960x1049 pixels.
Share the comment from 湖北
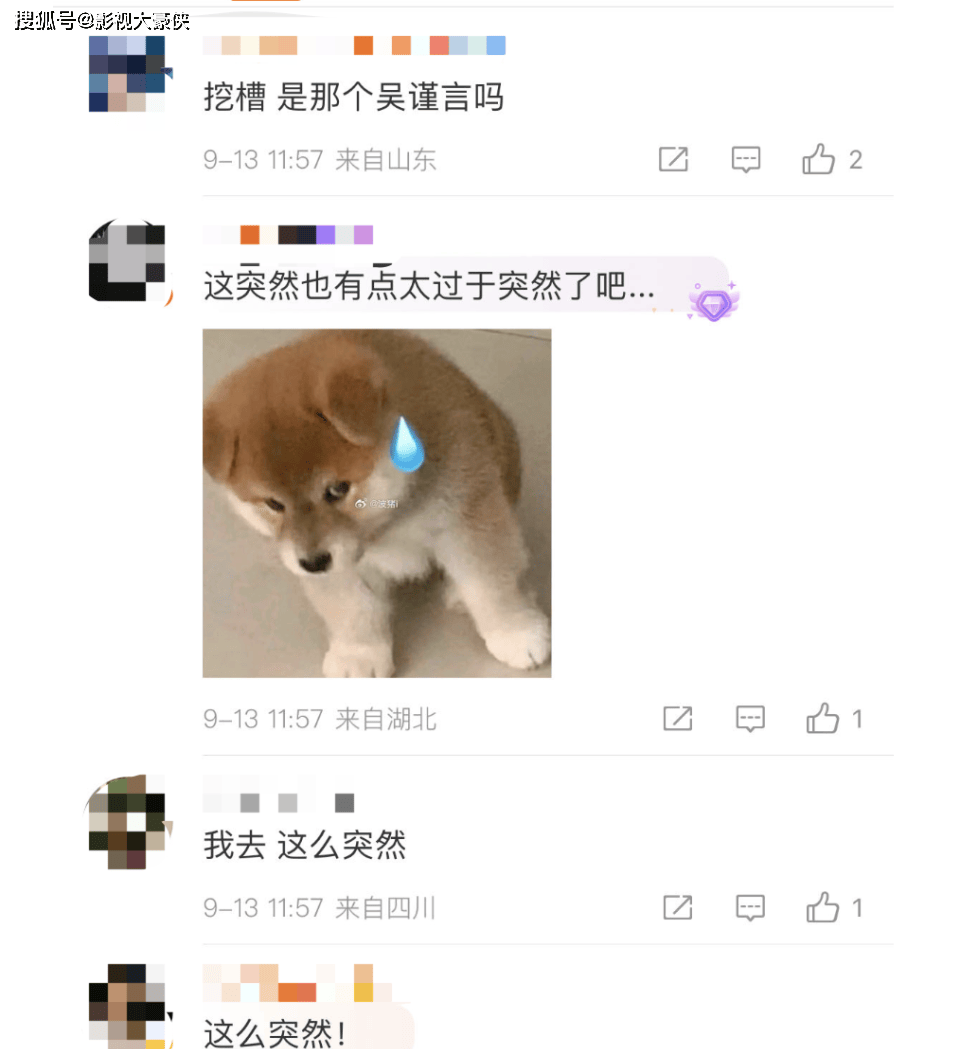[678, 718]
